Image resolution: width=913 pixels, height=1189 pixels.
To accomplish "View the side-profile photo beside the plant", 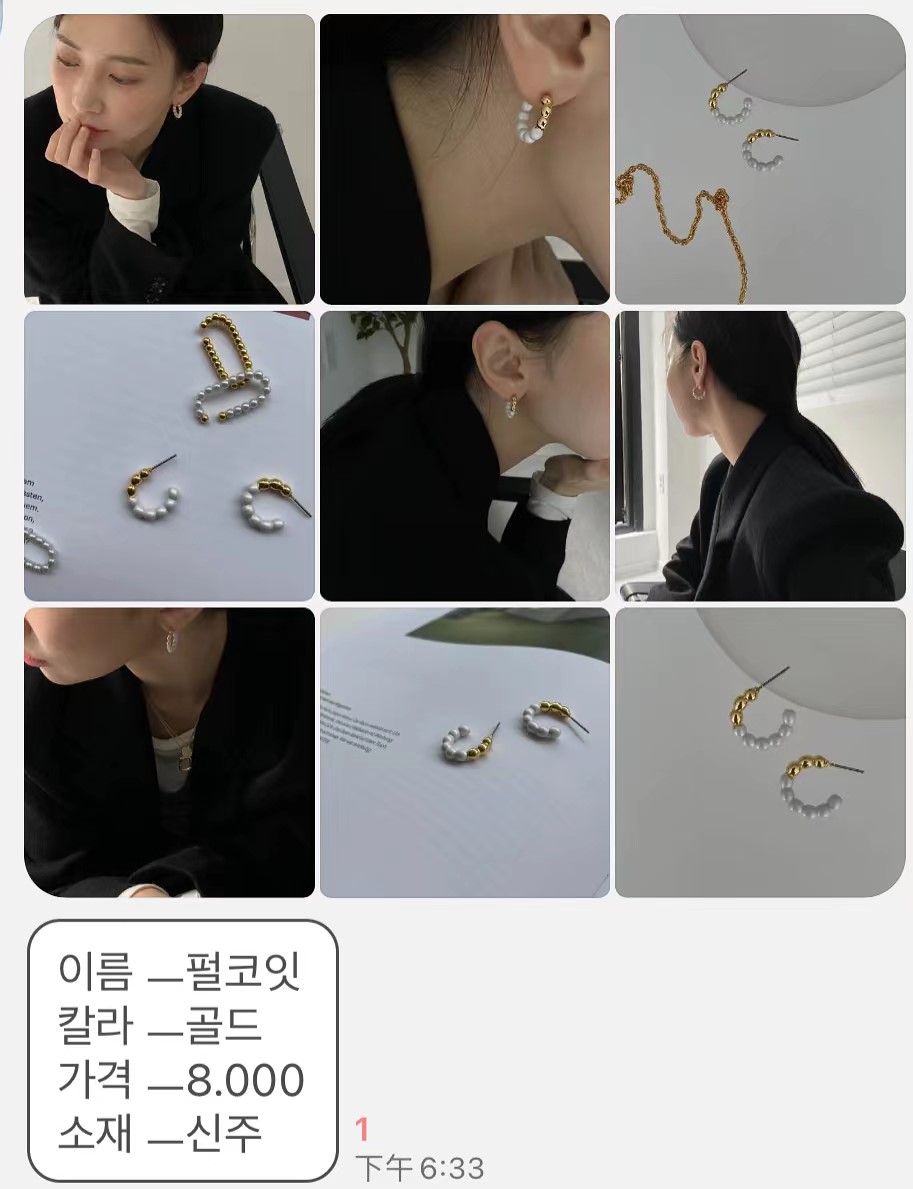I will click(464, 455).
